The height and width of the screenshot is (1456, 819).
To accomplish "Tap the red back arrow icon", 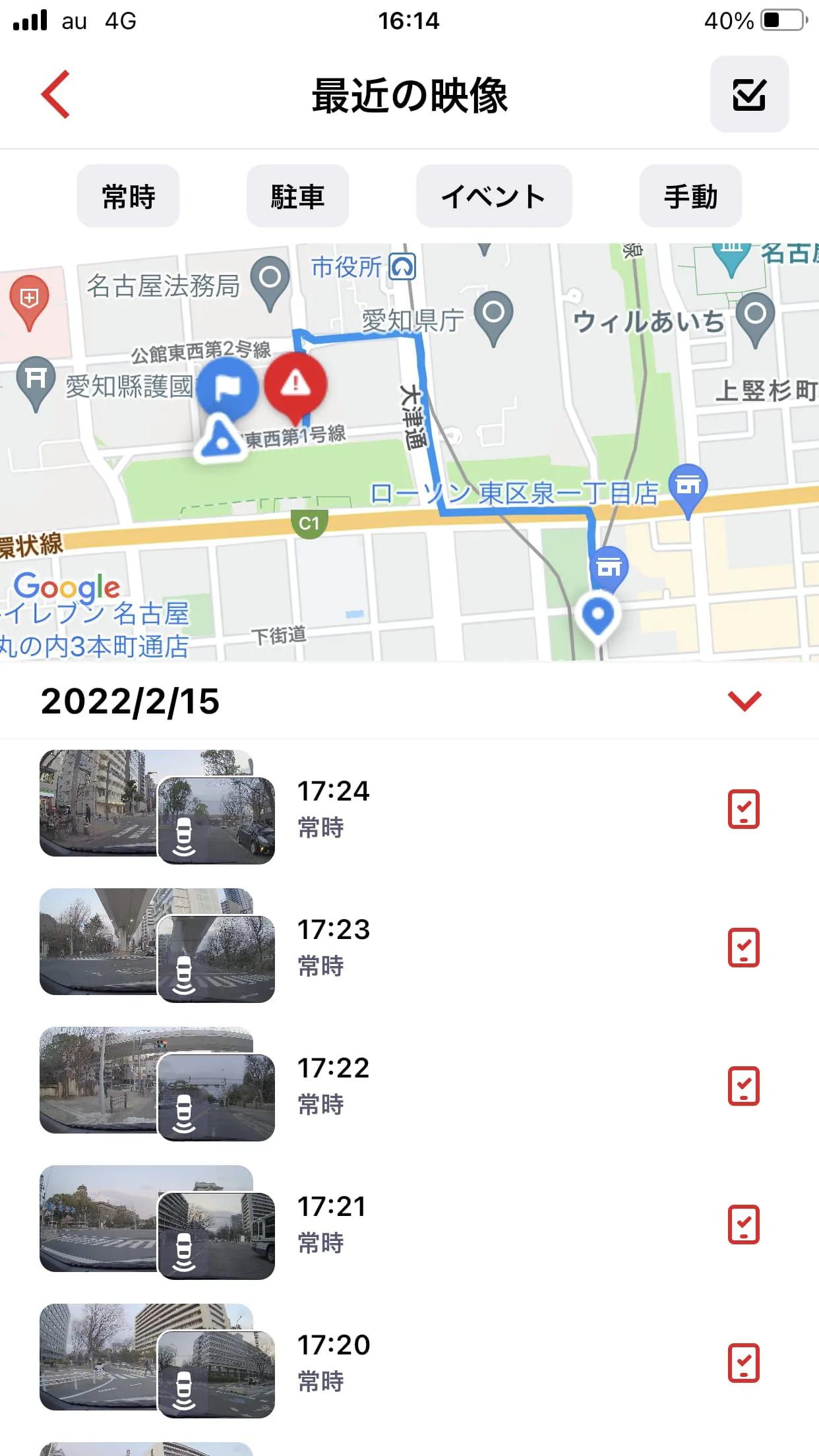I will tap(56, 94).
